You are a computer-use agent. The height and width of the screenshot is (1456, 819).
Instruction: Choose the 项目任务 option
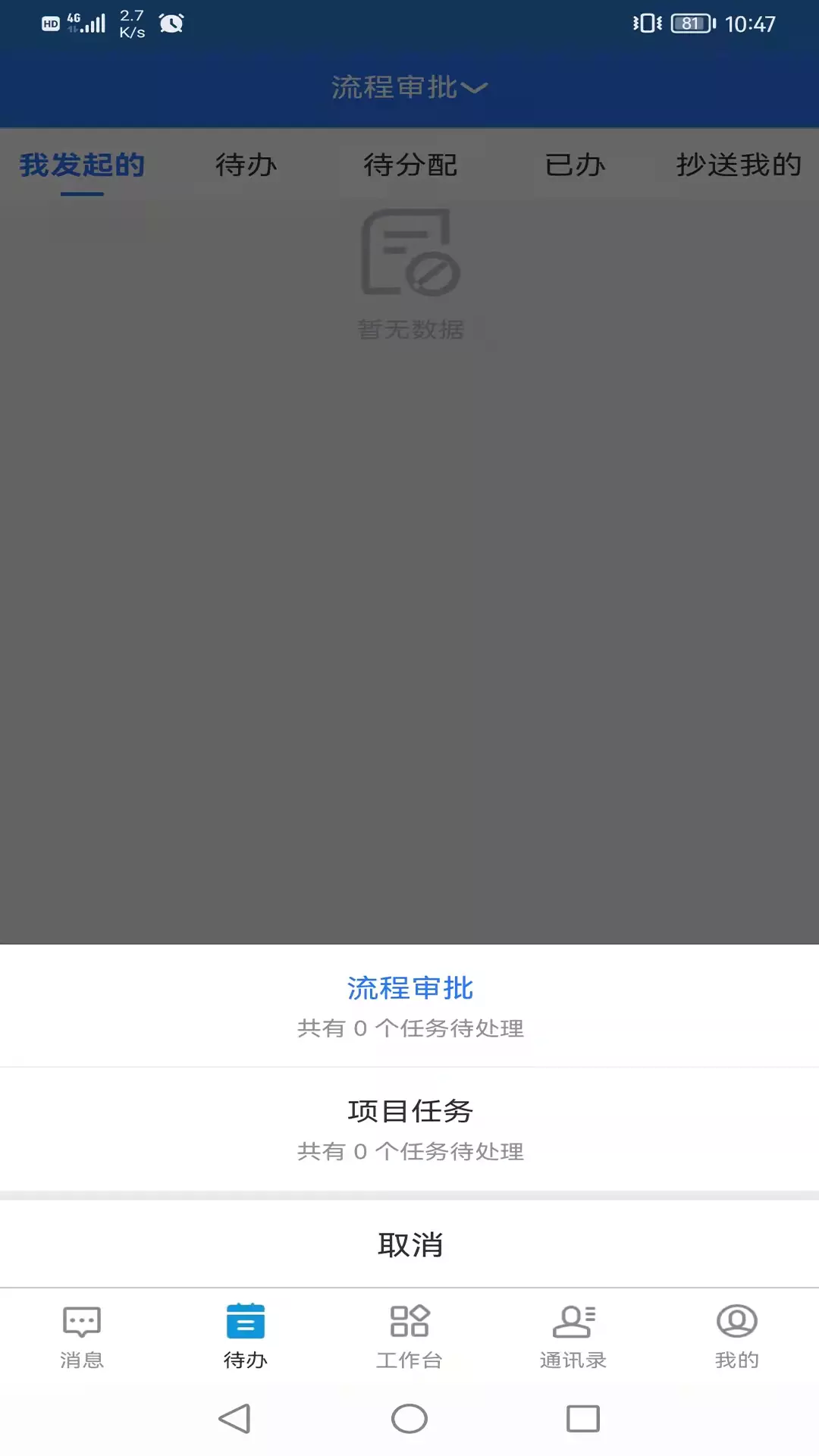click(x=409, y=1129)
